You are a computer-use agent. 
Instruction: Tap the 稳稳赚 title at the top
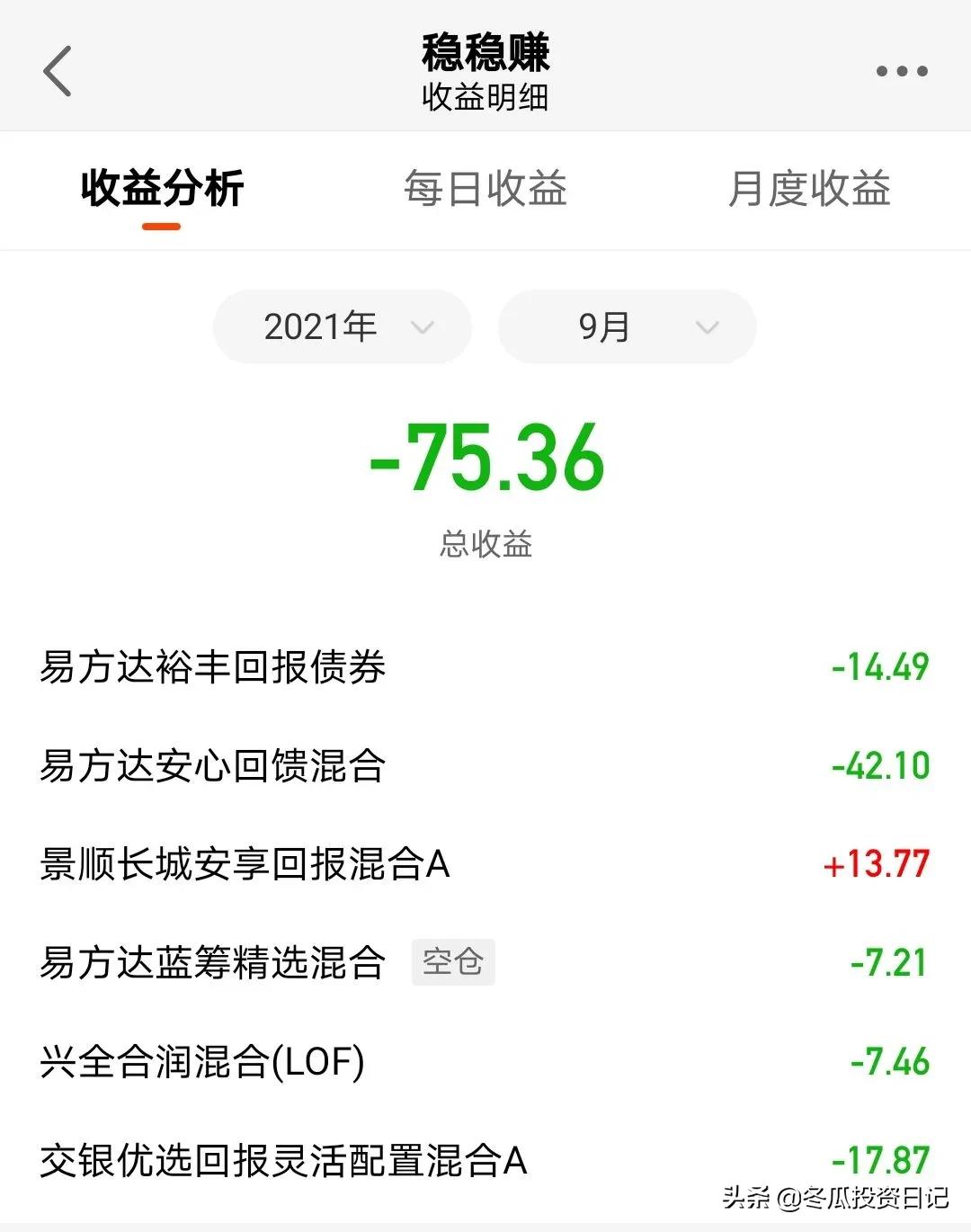pyautogui.click(x=485, y=52)
